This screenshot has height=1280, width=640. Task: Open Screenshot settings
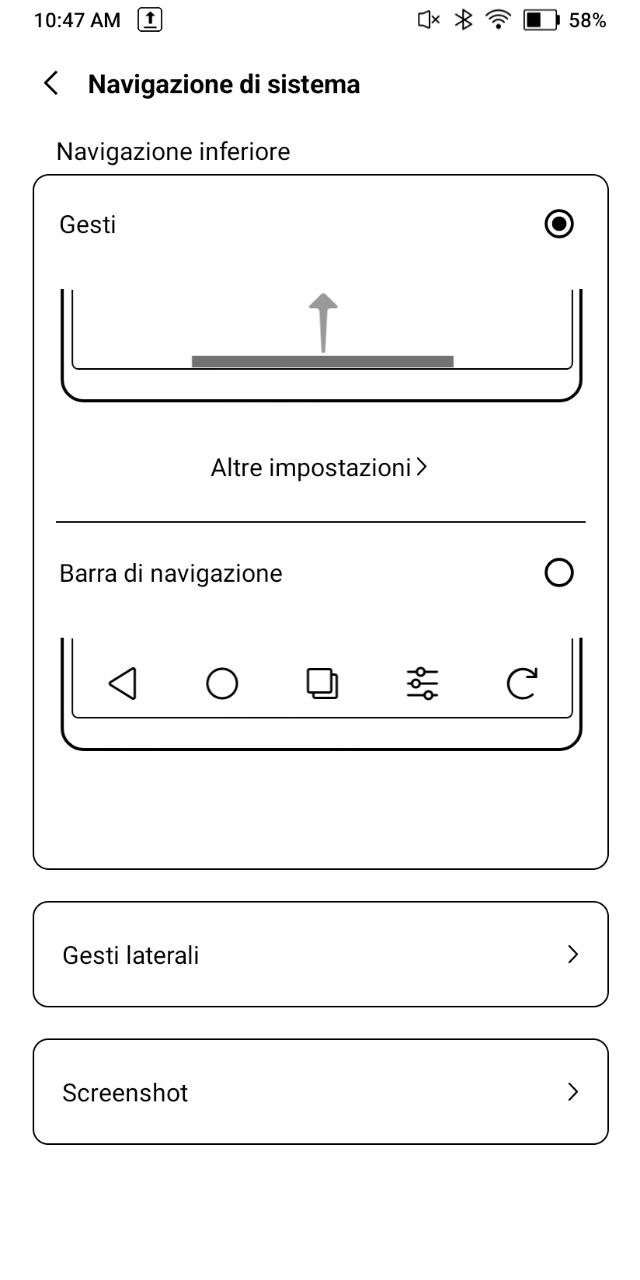pos(321,1092)
